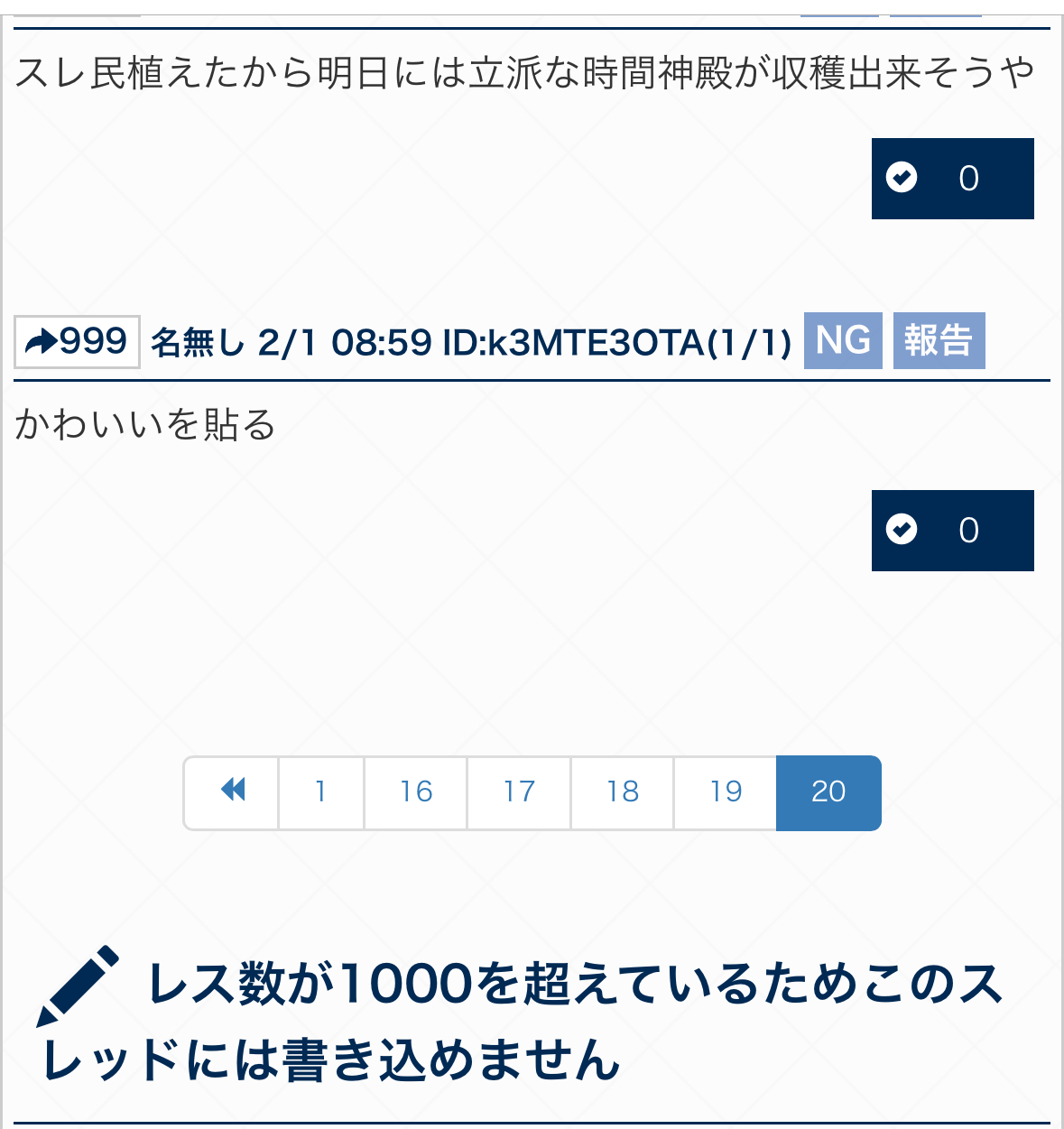This screenshot has width=1064, height=1129.
Task: Report post 999 with 報告 button
Action: pyautogui.click(x=939, y=341)
